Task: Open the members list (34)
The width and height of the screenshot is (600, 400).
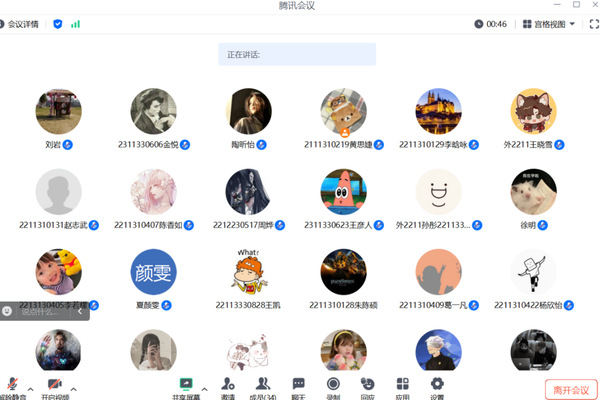Action: pos(263,385)
